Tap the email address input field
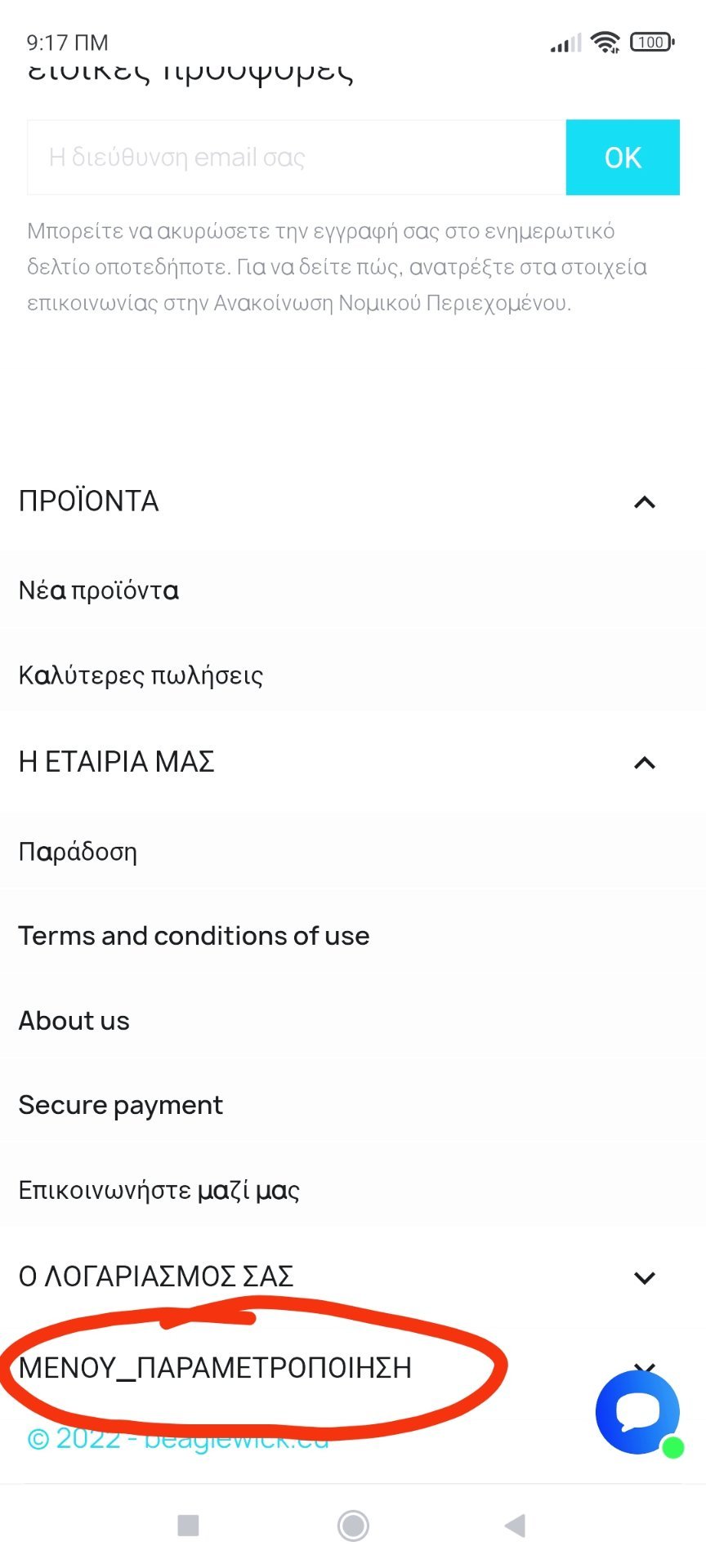The image size is (706, 1568). pos(296,158)
